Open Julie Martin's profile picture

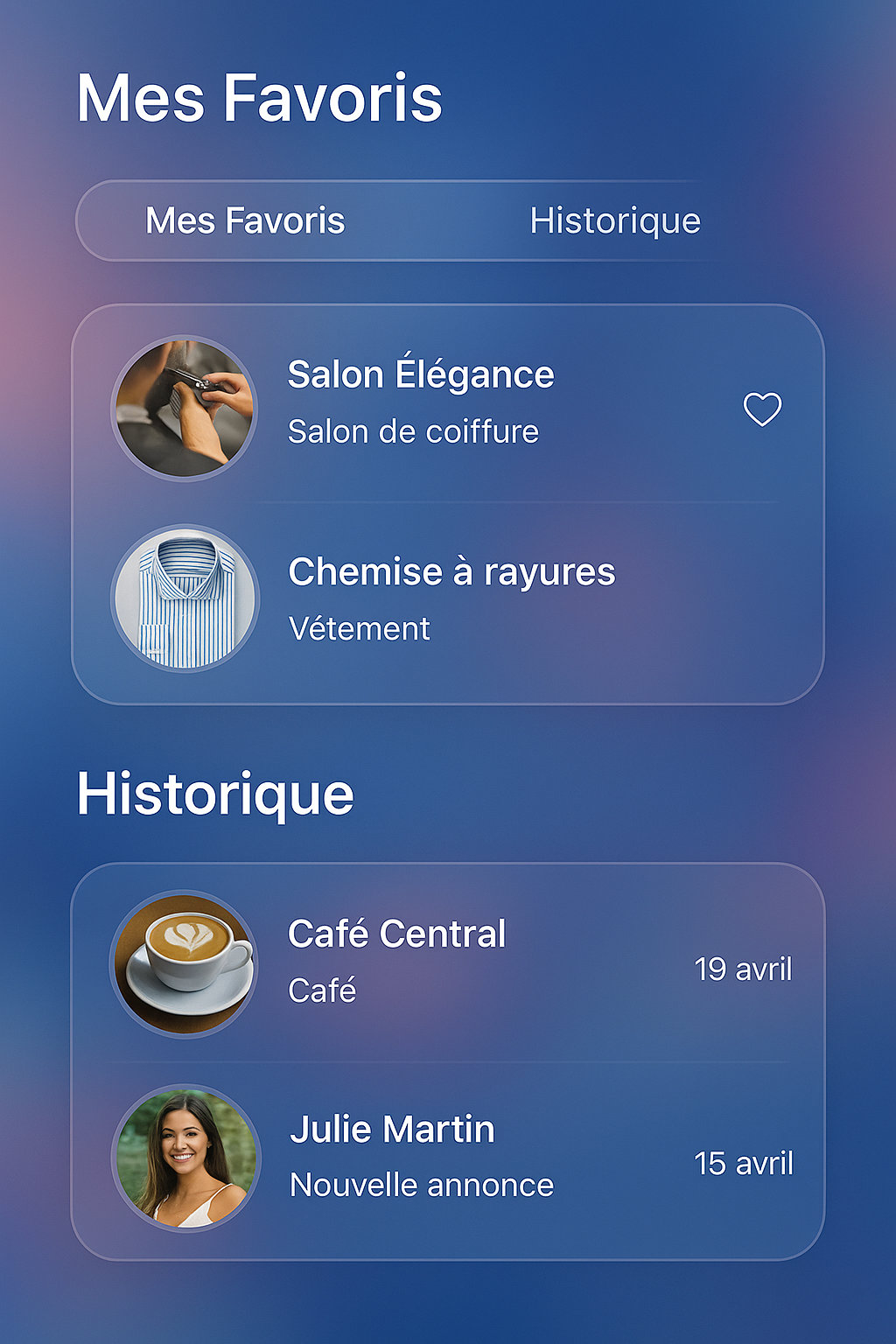184,1157
